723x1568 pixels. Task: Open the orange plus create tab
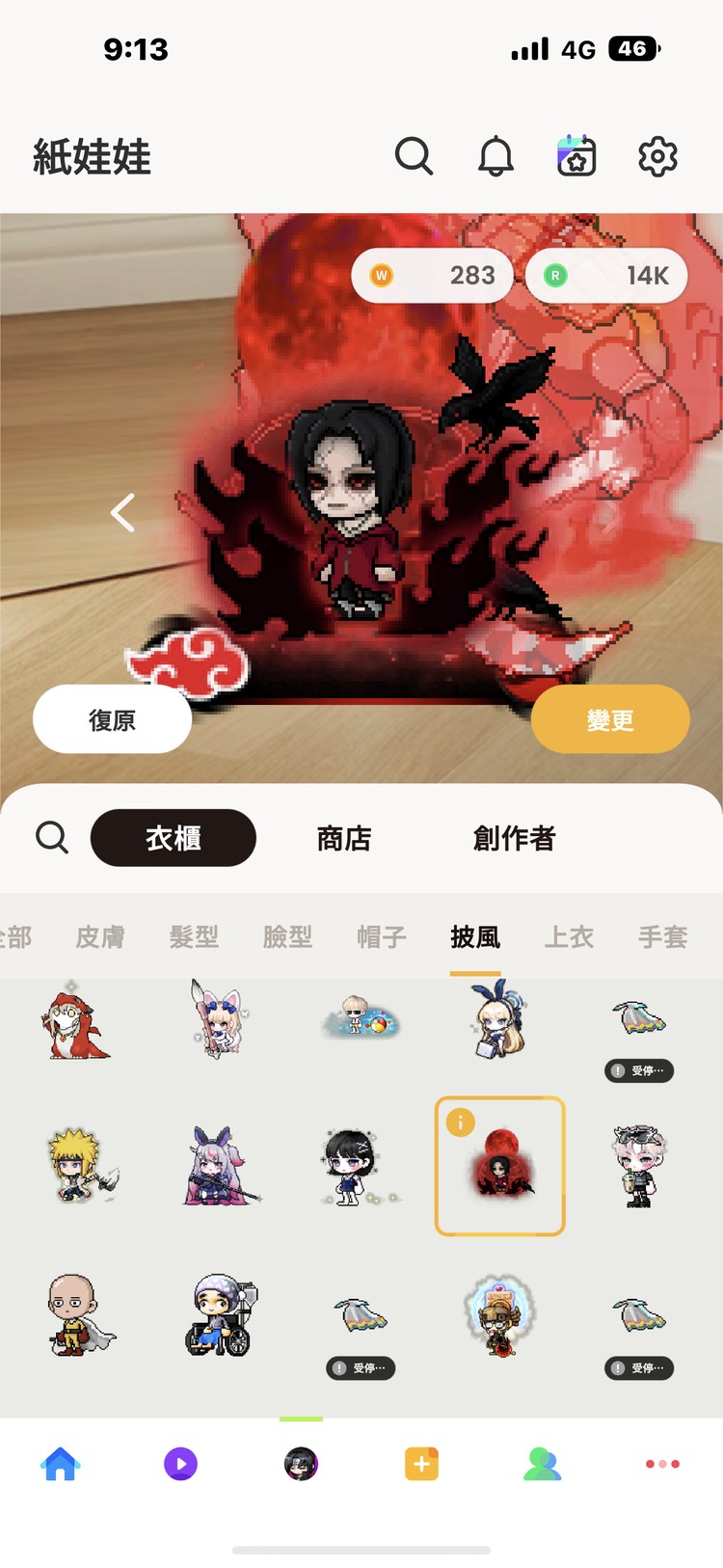click(421, 1464)
